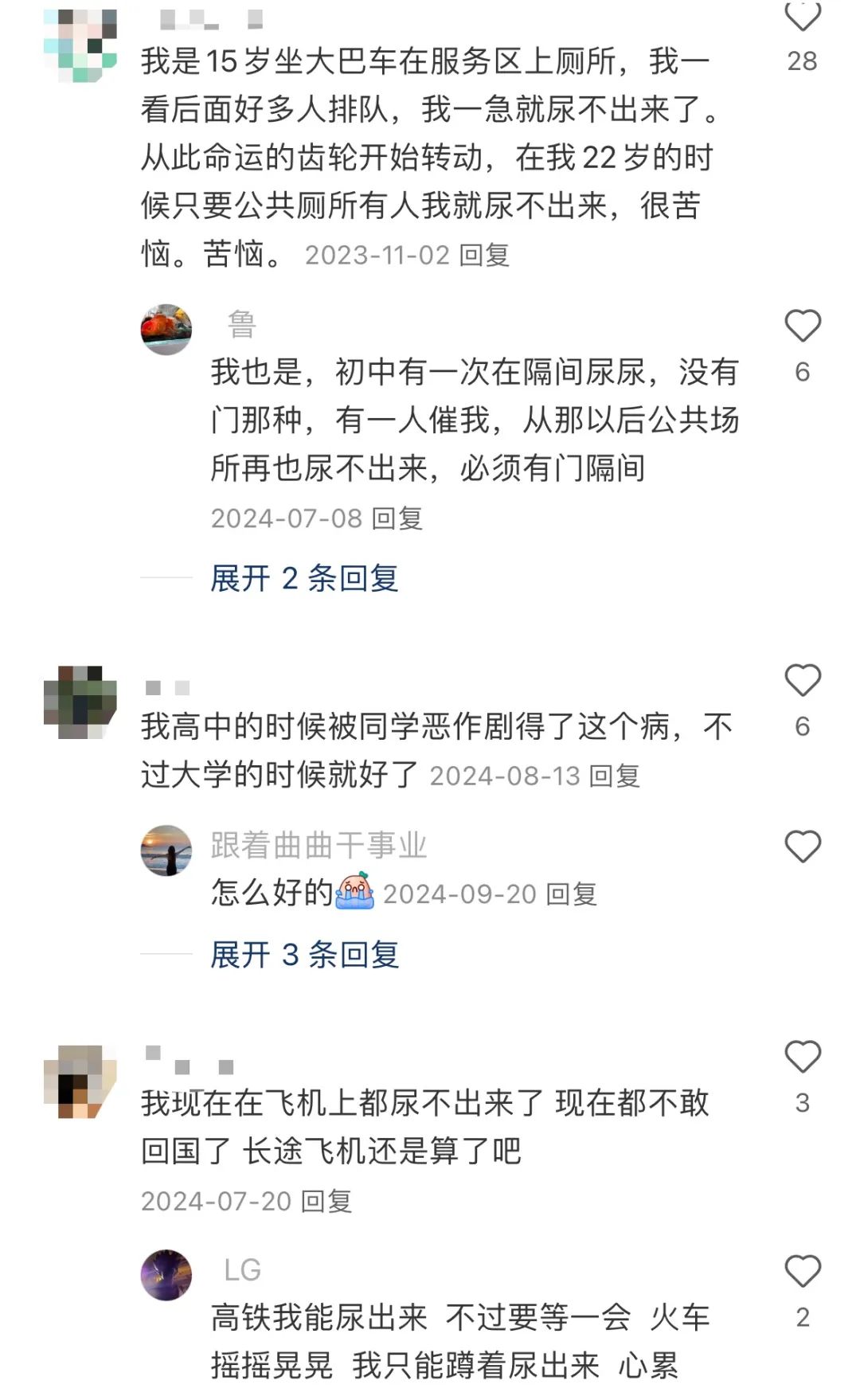Reply to the 2024-09-20 comment
This screenshot has width=860, height=1400.
(x=572, y=895)
